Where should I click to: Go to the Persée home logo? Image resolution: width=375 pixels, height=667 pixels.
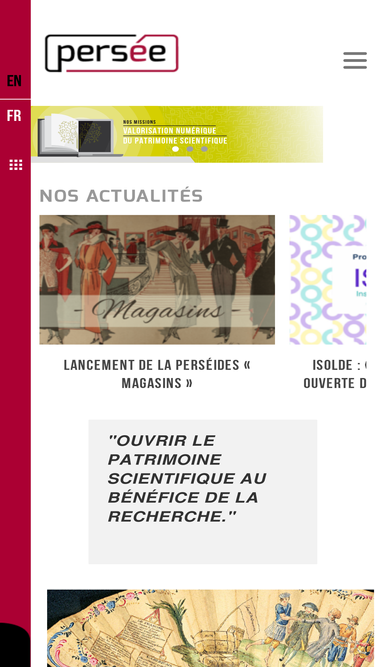click(112, 53)
